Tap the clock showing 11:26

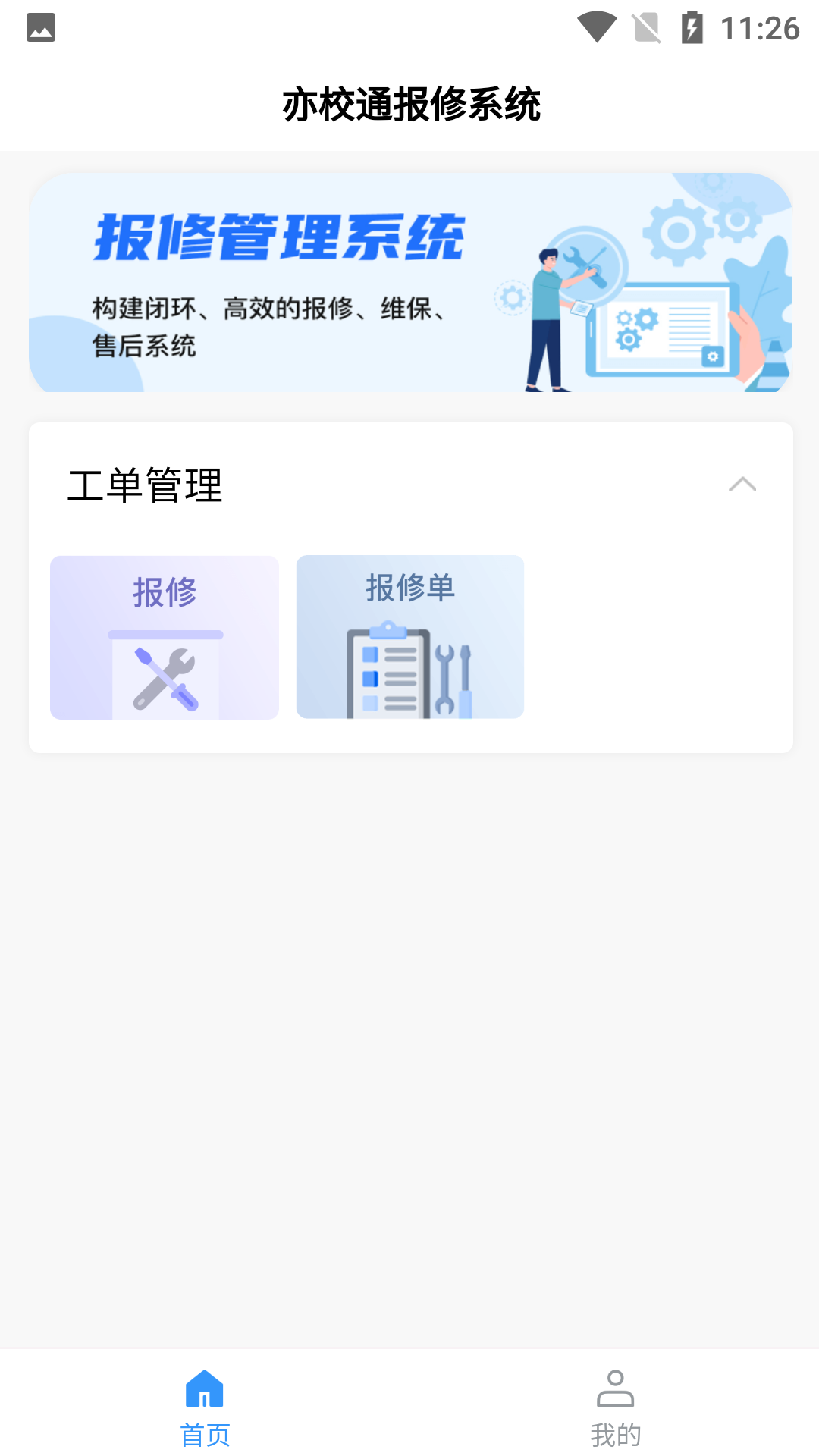(x=758, y=29)
